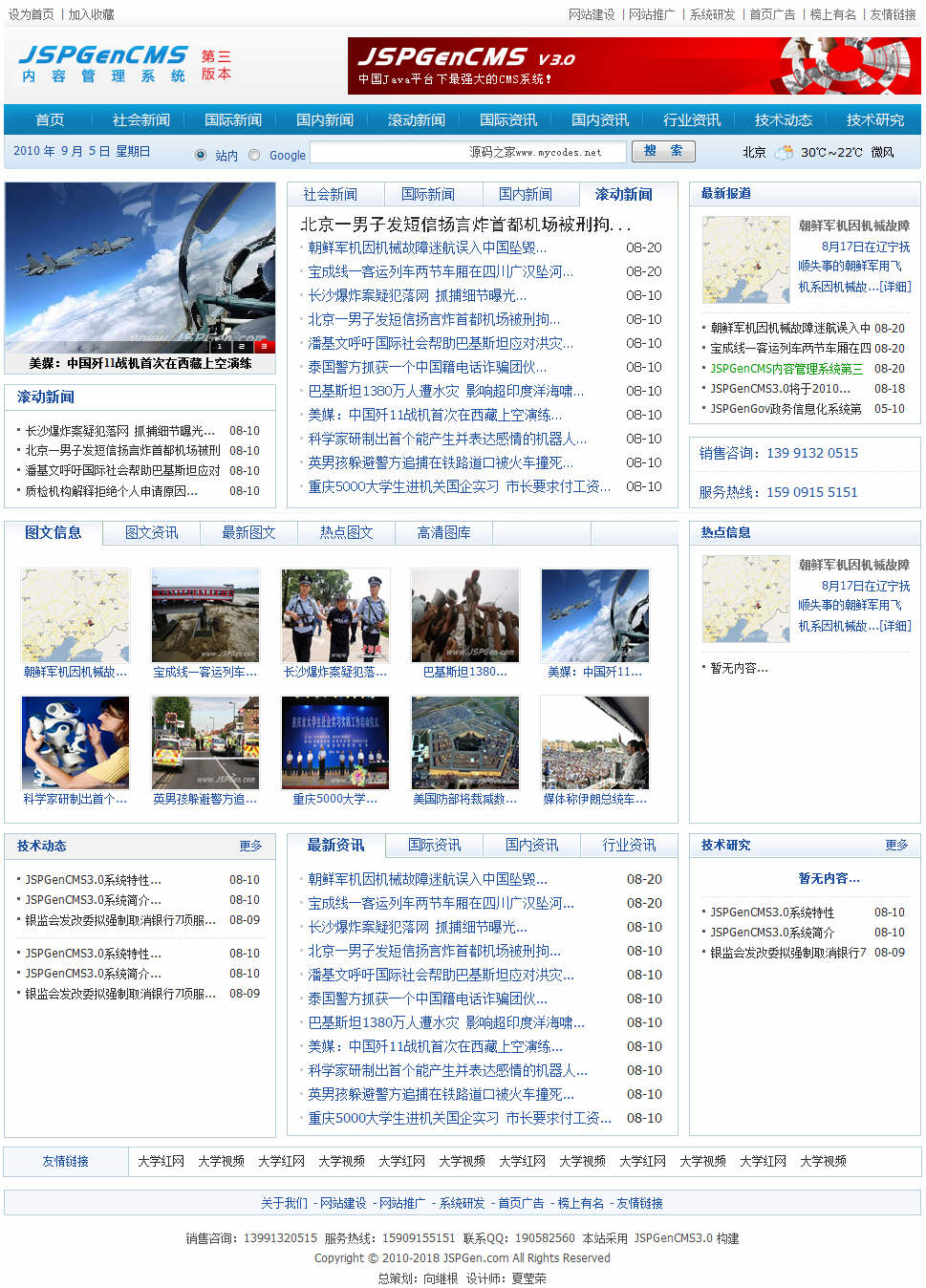Image resolution: width=926 pixels, height=1288 pixels.
Task: Open the 巴基斯坦1380 photo thumbnail
Action: click(x=465, y=616)
